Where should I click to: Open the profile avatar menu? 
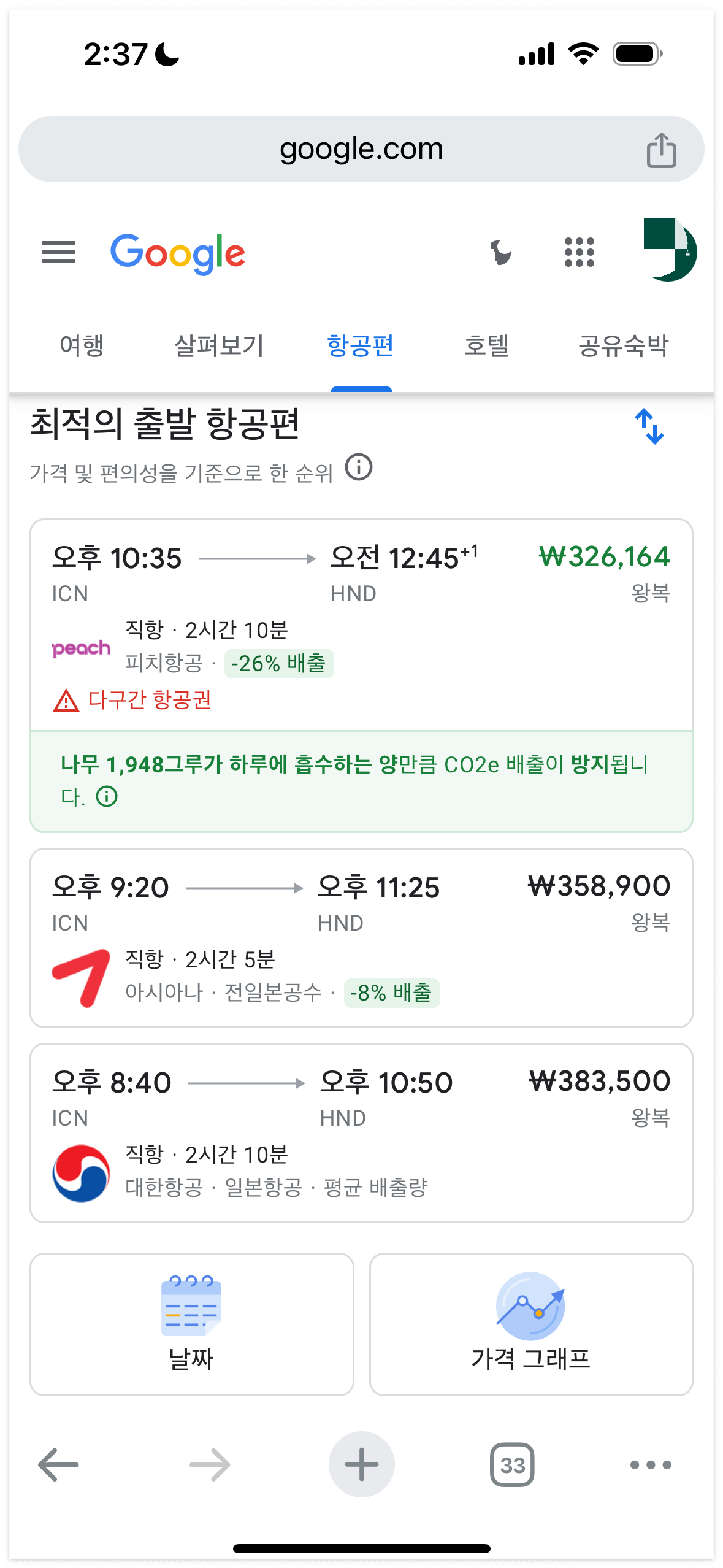[x=670, y=252]
